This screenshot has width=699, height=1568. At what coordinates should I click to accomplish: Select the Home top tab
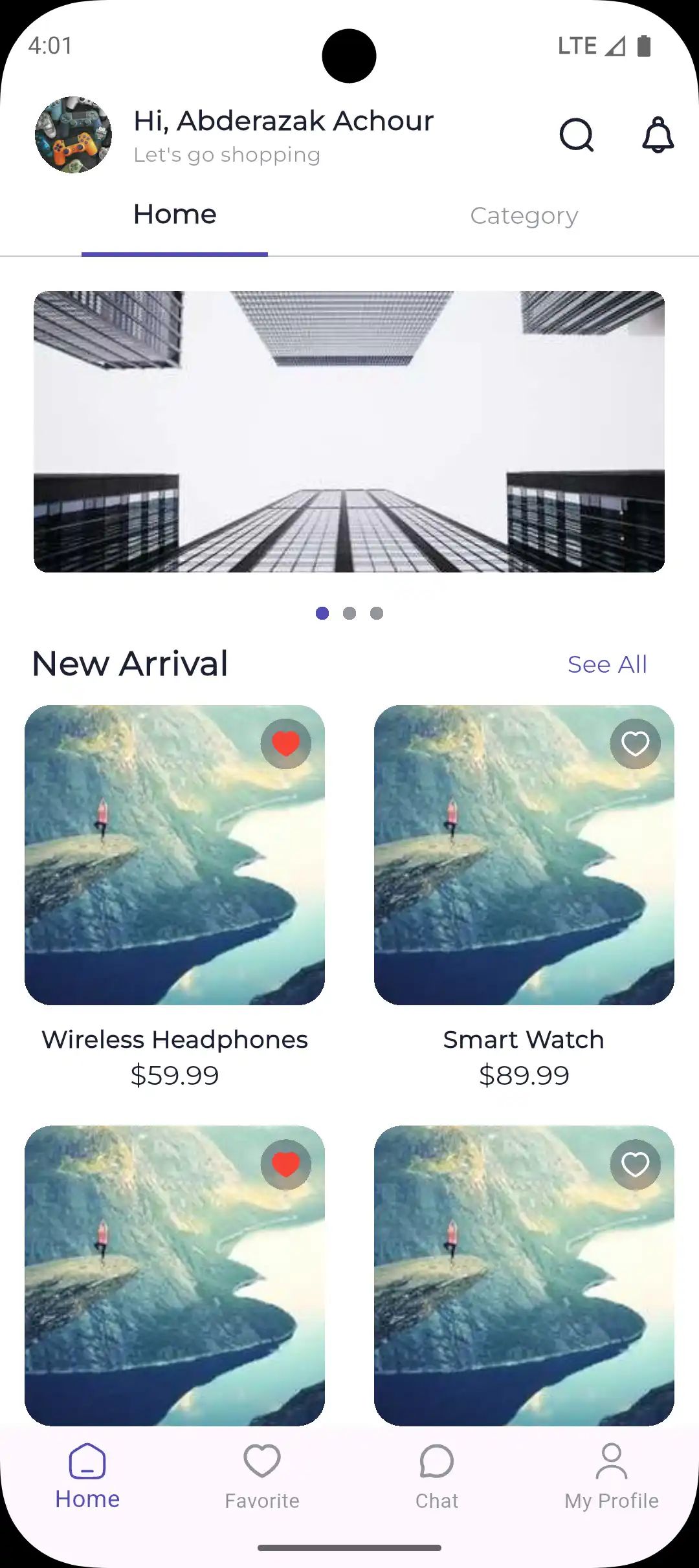click(175, 215)
